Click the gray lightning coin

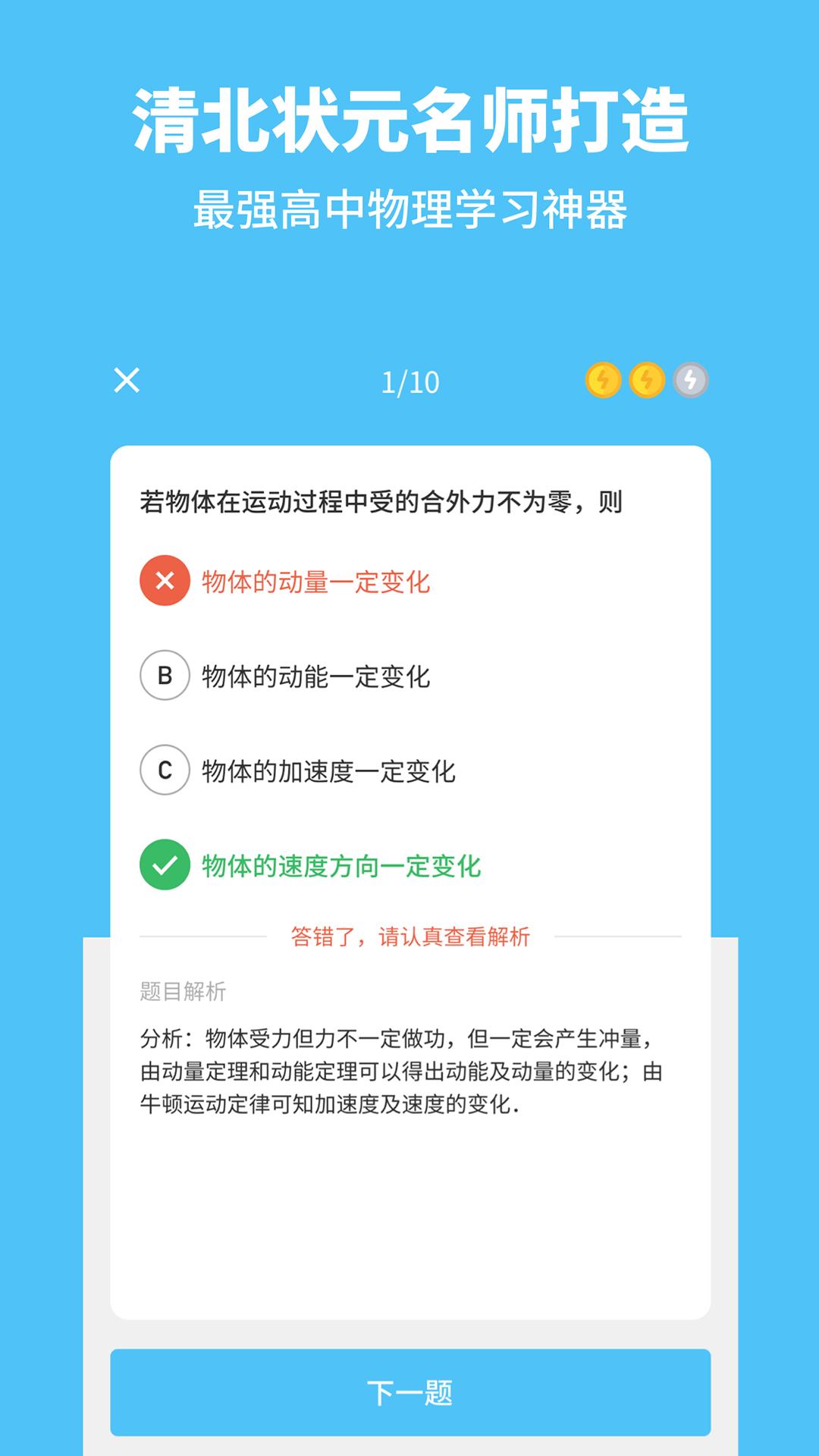tap(688, 381)
